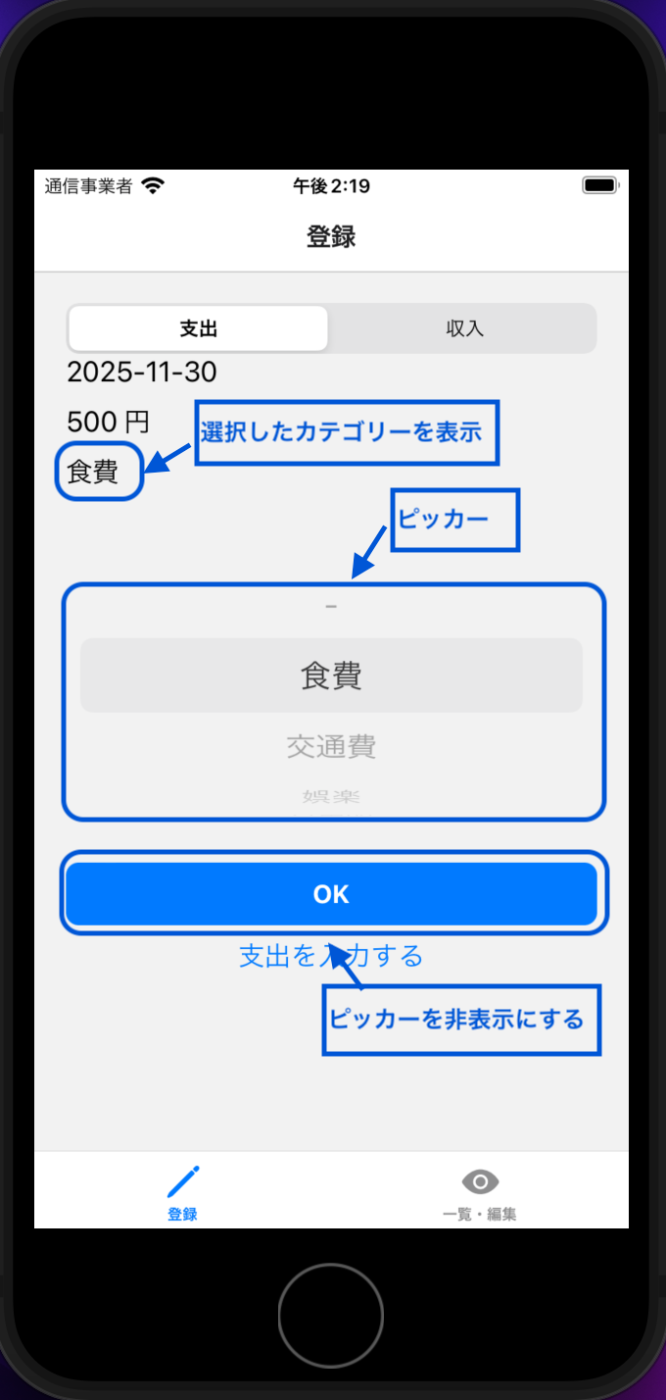The height and width of the screenshot is (1400, 666).
Task: Confirm the picker with the OK button
Action: point(331,894)
